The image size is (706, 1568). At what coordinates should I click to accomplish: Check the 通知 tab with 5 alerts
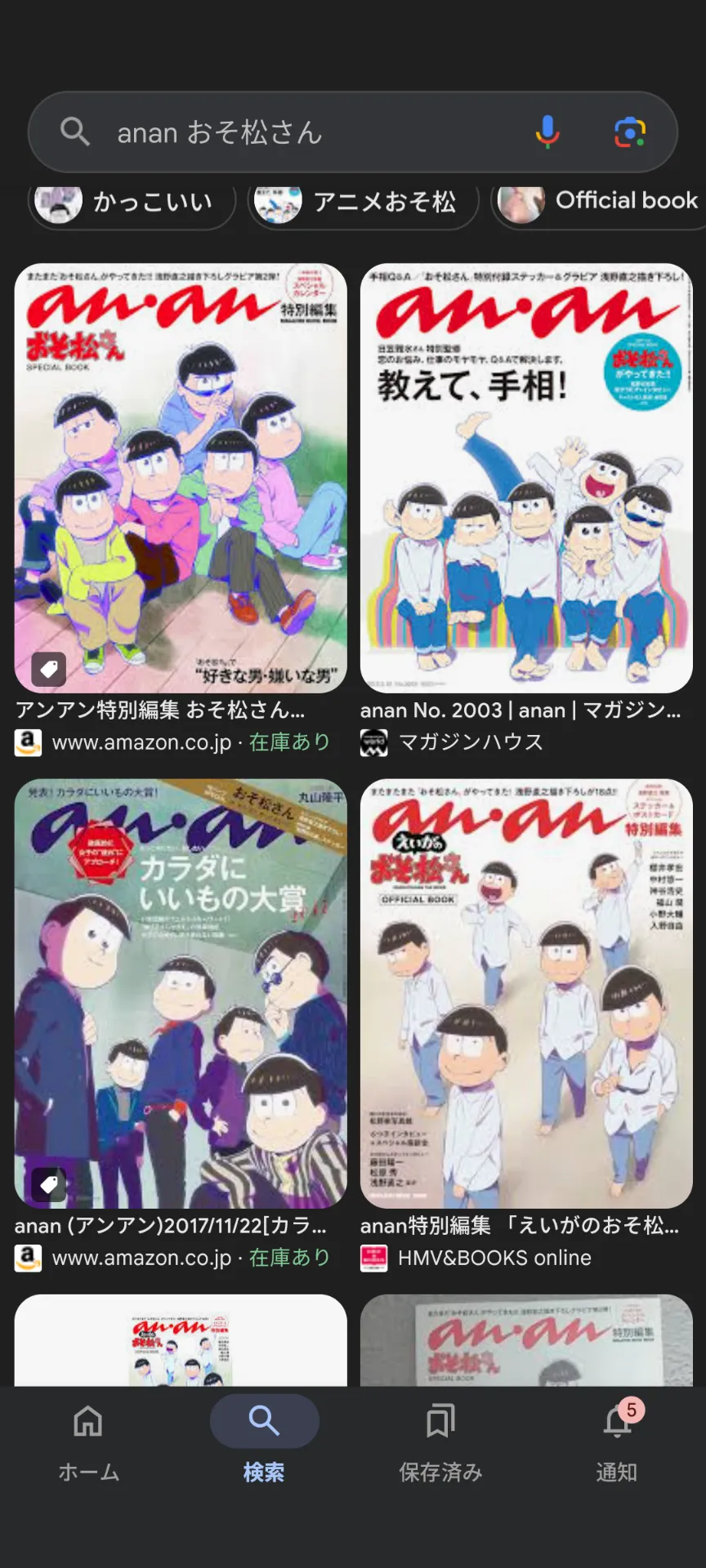617,1439
